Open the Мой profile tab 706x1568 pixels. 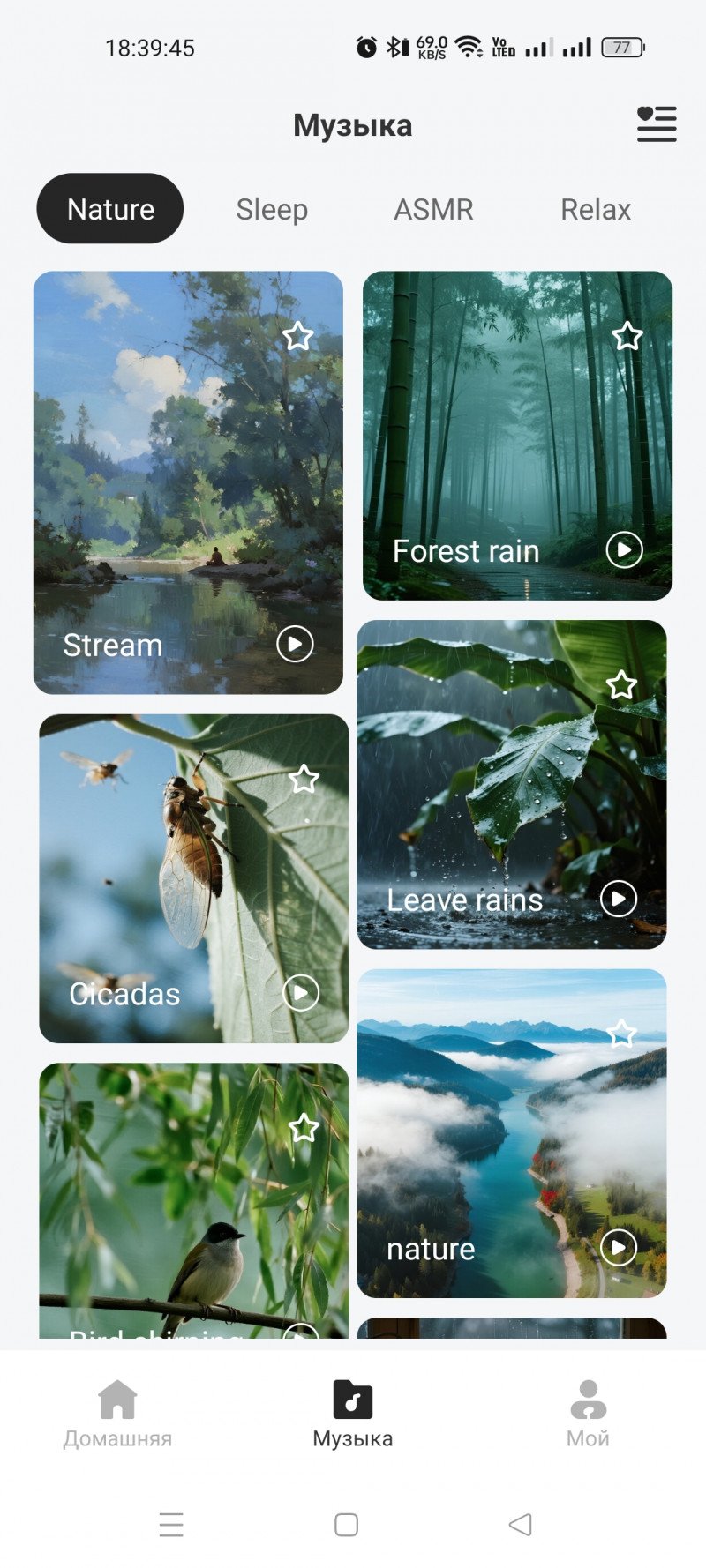pyautogui.click(x=588, y=1415)
